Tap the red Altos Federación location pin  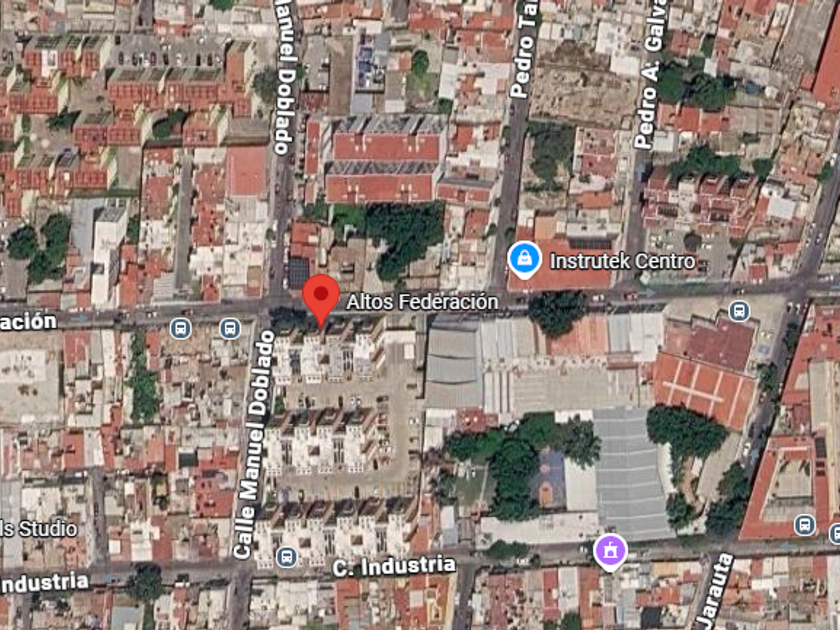(x=321, y=299)
